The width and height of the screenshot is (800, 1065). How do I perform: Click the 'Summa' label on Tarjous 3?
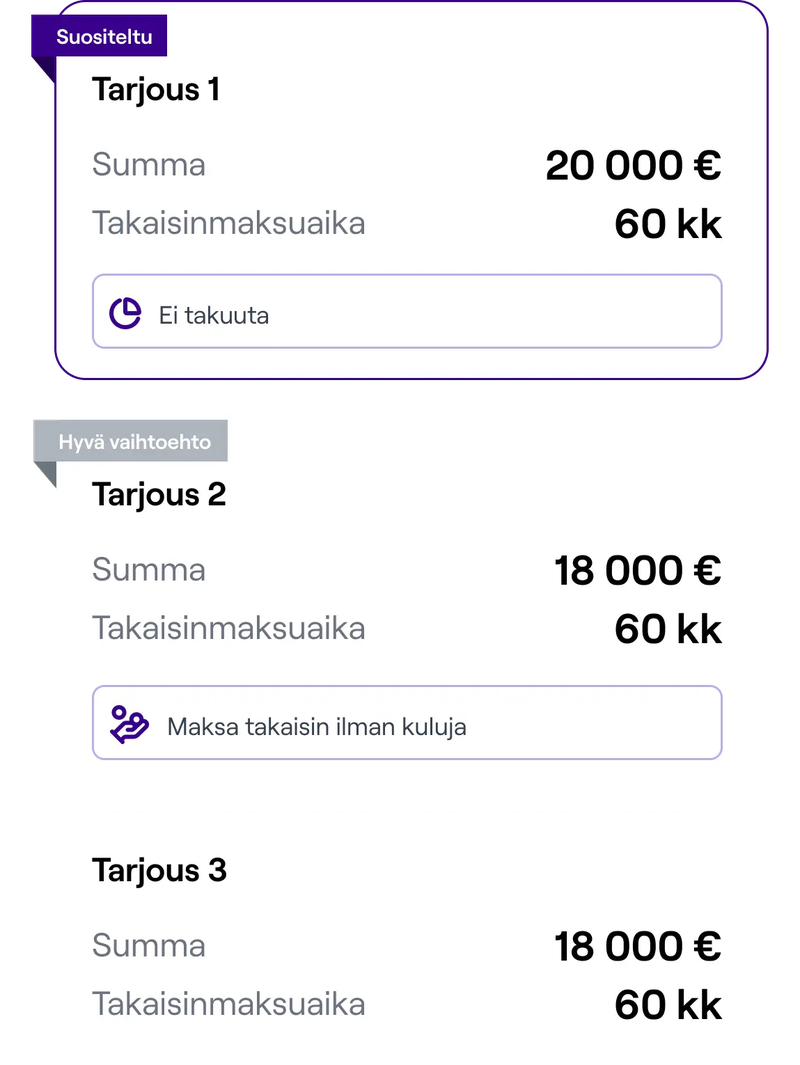coord(148,945)
